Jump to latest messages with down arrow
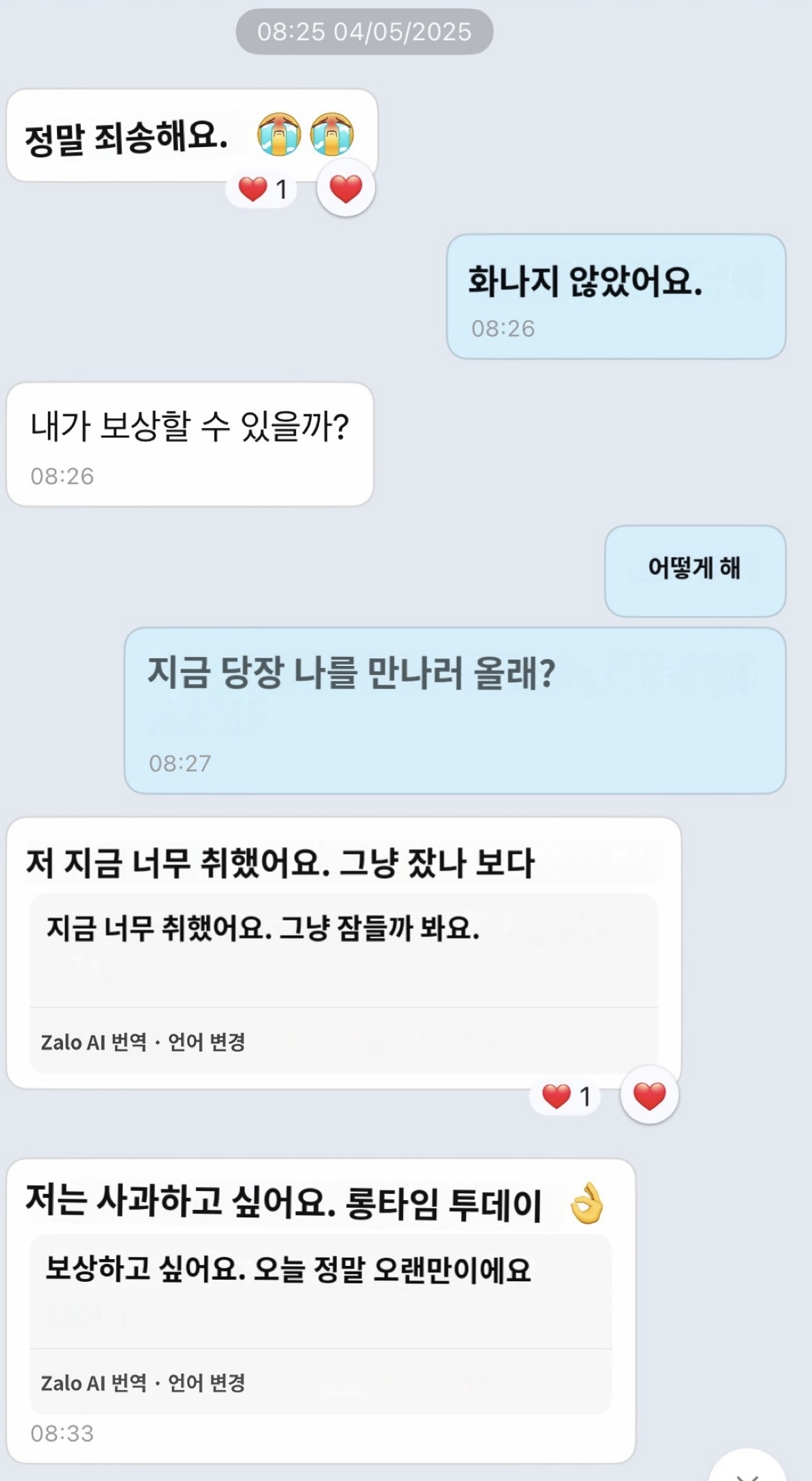The image size is (812, 1481). pos(748,1471)
